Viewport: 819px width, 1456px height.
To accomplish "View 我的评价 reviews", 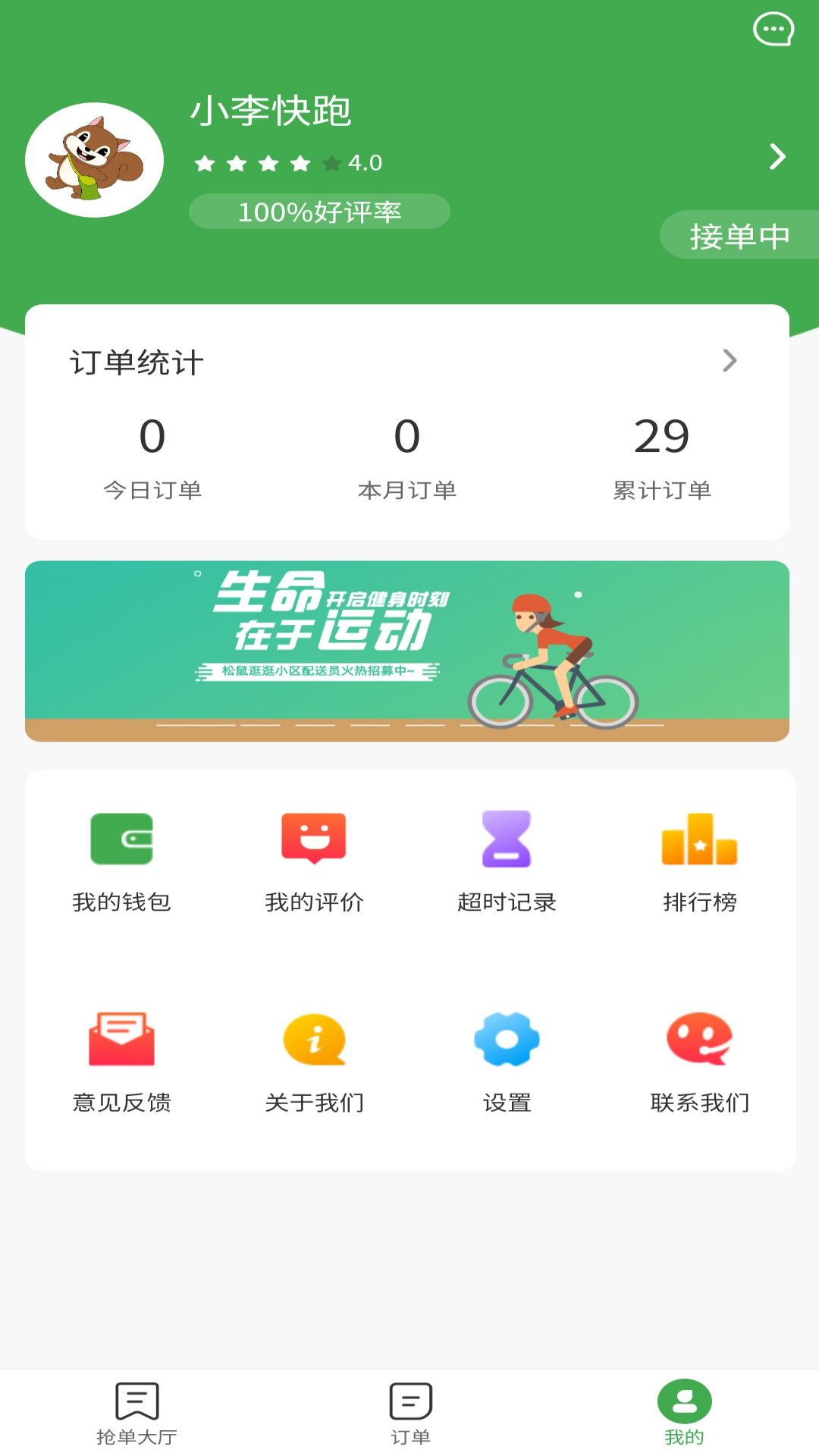I will (314, 861).
